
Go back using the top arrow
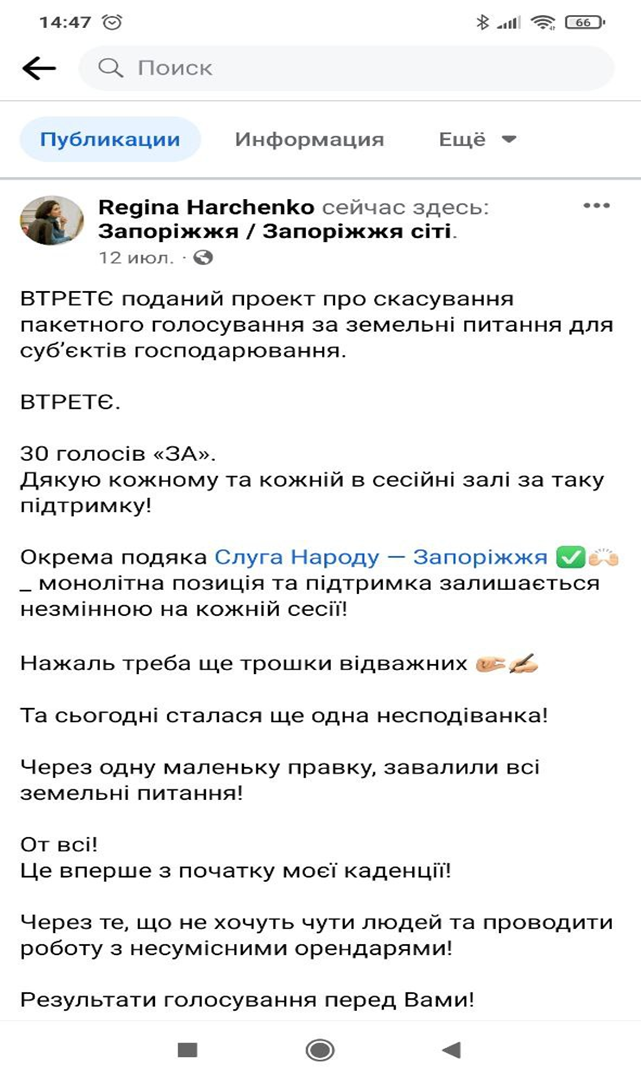39,68
